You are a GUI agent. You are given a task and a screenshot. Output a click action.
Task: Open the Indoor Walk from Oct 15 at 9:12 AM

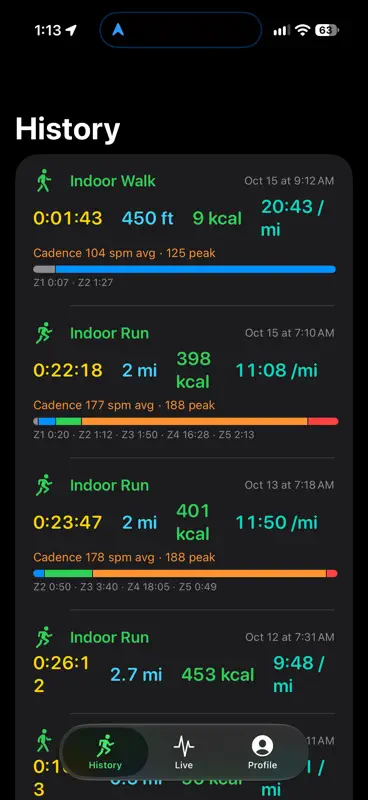point(184,231)
